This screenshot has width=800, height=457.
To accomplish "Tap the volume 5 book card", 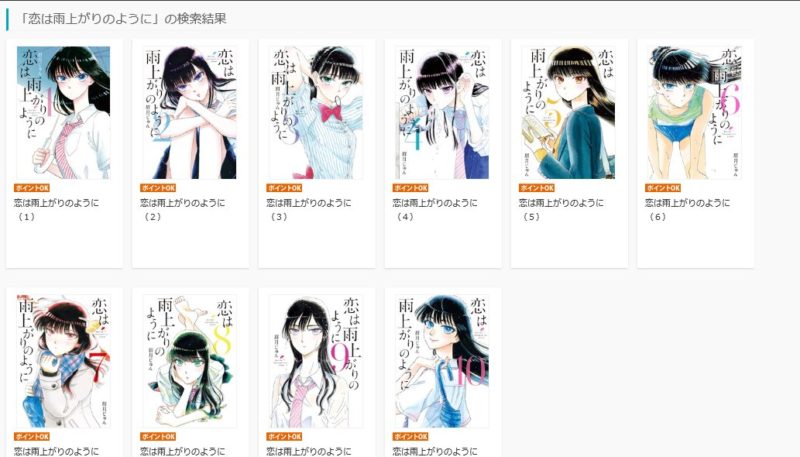I will point(568,113).
